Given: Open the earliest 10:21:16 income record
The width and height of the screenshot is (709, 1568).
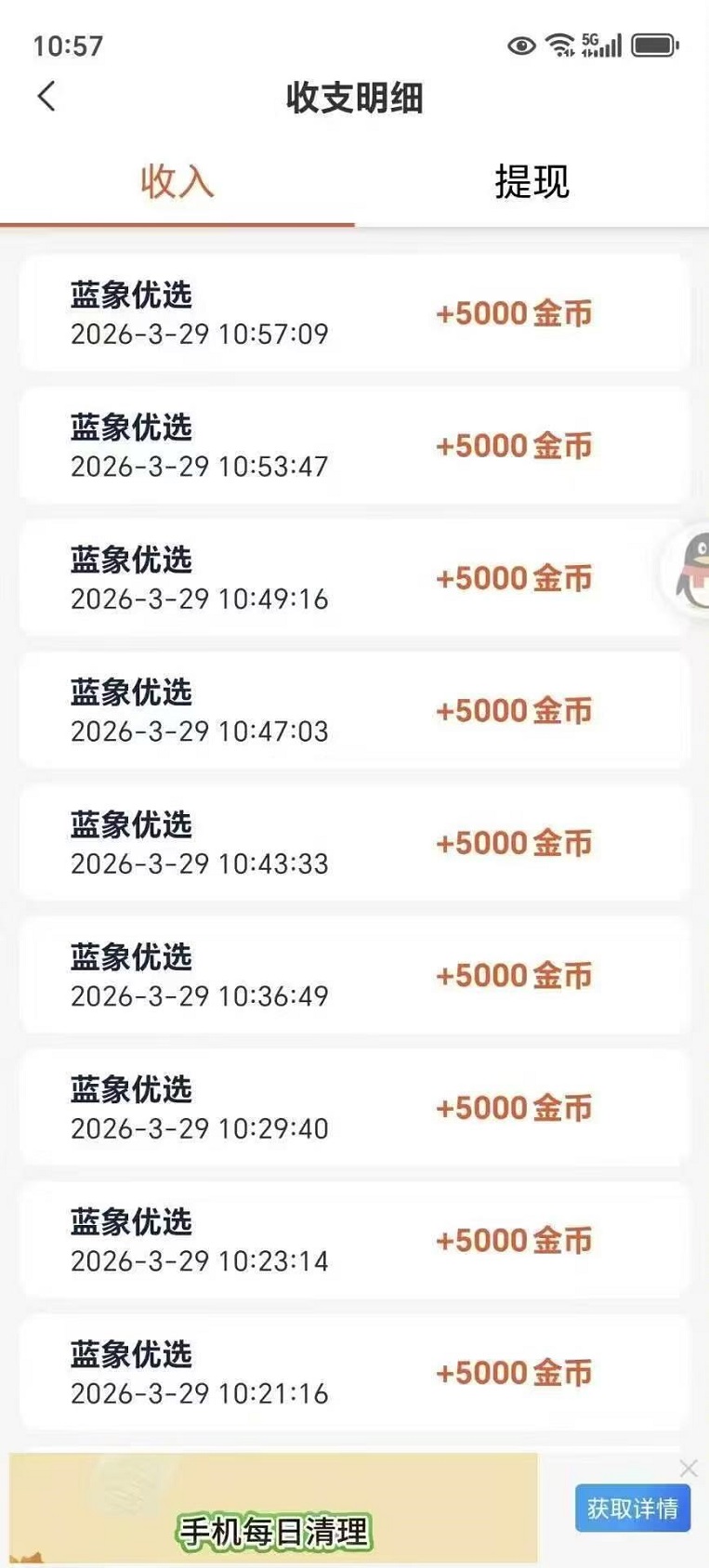Looking at the screenshot, I should click(x=353, y=1373).
